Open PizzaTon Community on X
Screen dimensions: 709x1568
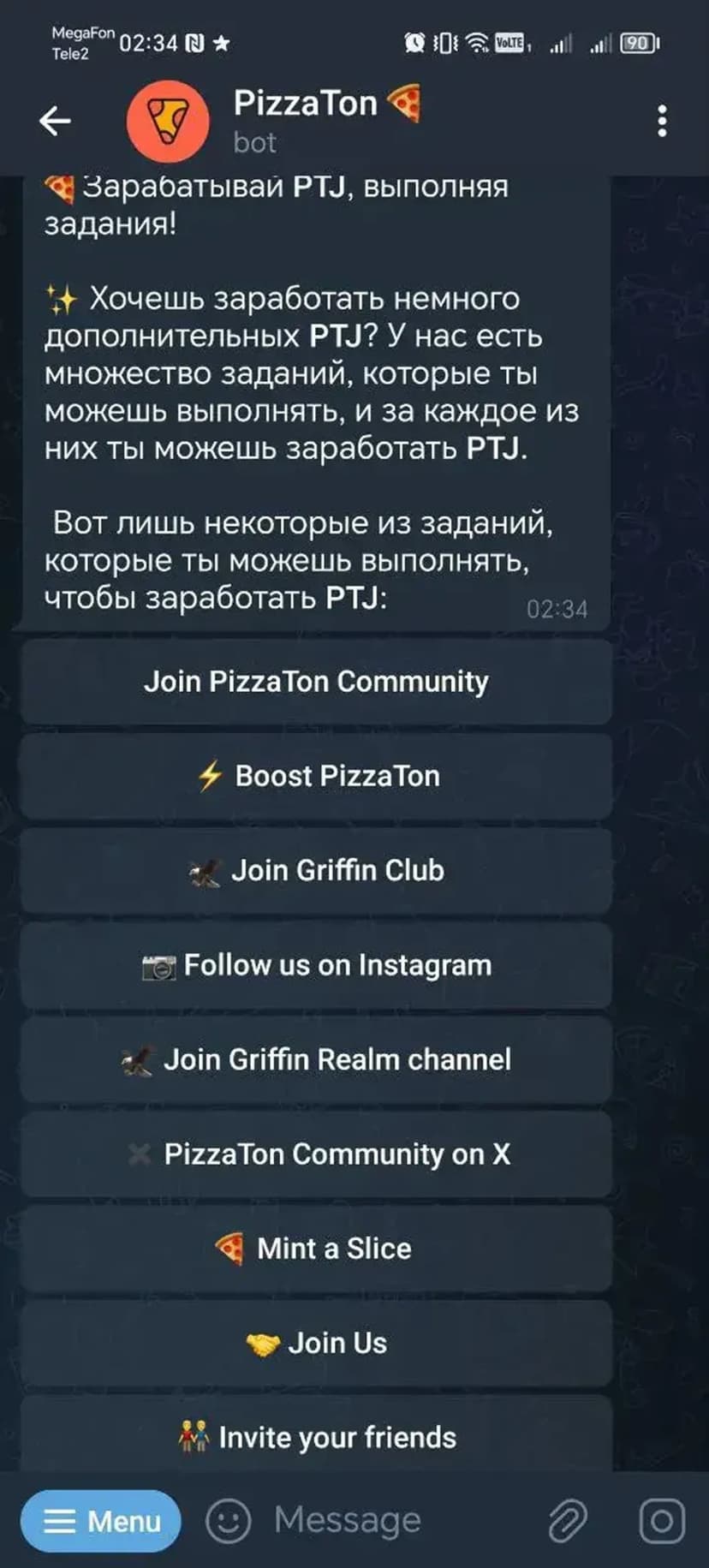(316, 1154)
